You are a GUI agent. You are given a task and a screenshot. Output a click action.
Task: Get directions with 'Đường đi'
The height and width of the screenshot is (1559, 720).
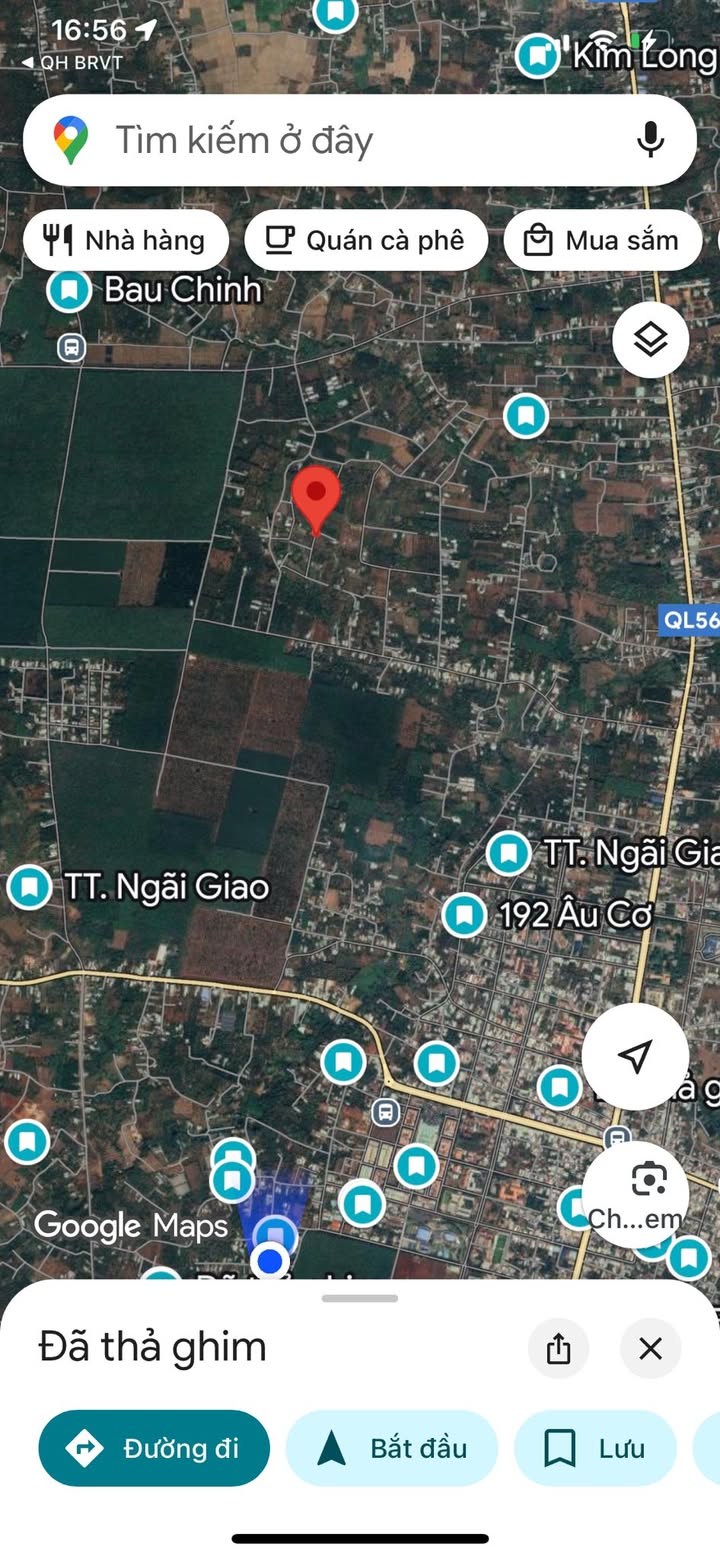coord(154,1448)
